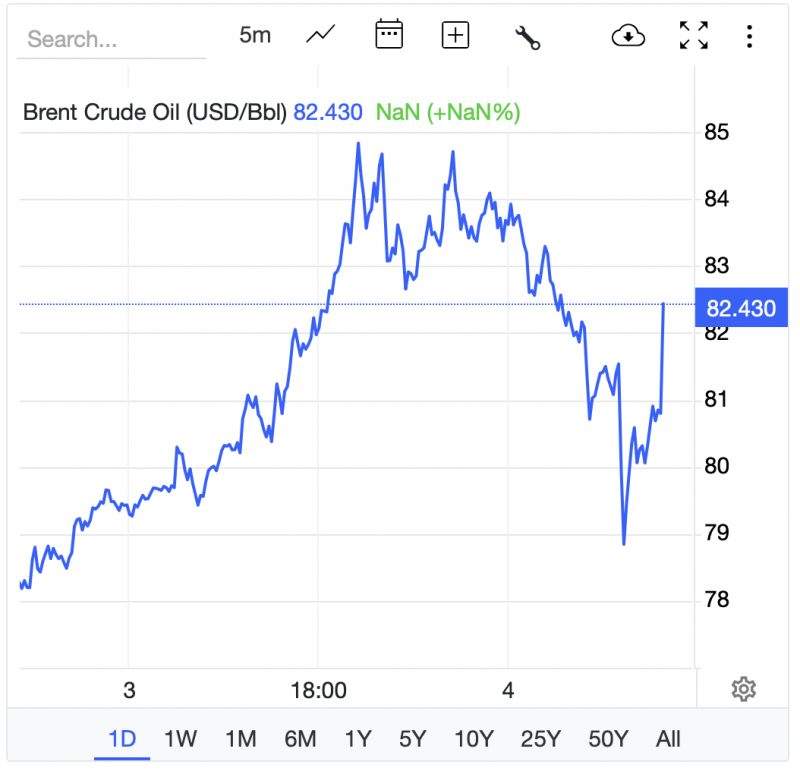
Task: Tap the Search field
Action: (110, 40)
